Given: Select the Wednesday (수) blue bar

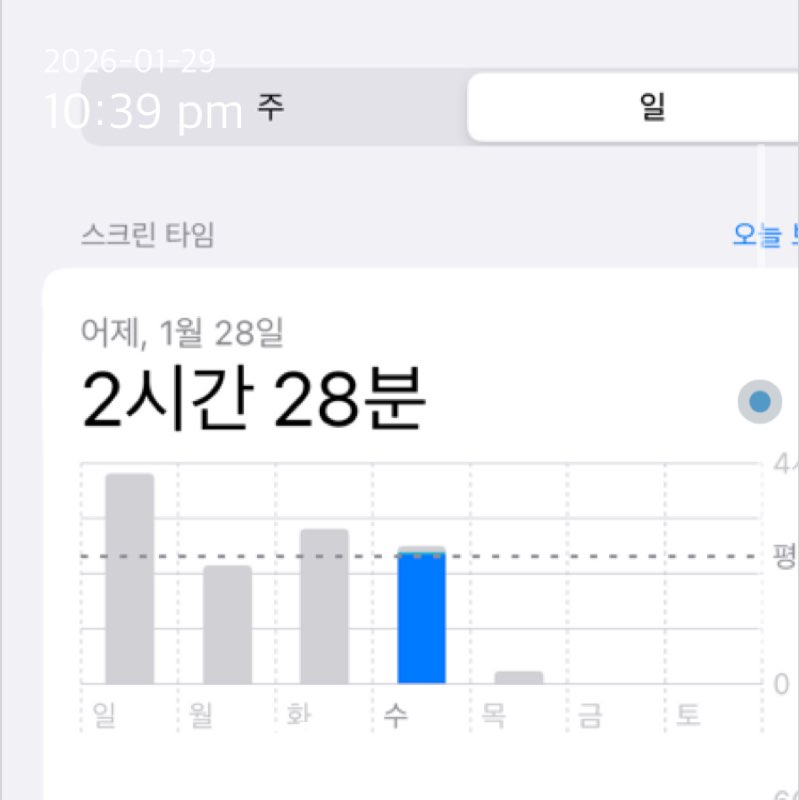Looking at the screenshot, I should coord(421,616).
